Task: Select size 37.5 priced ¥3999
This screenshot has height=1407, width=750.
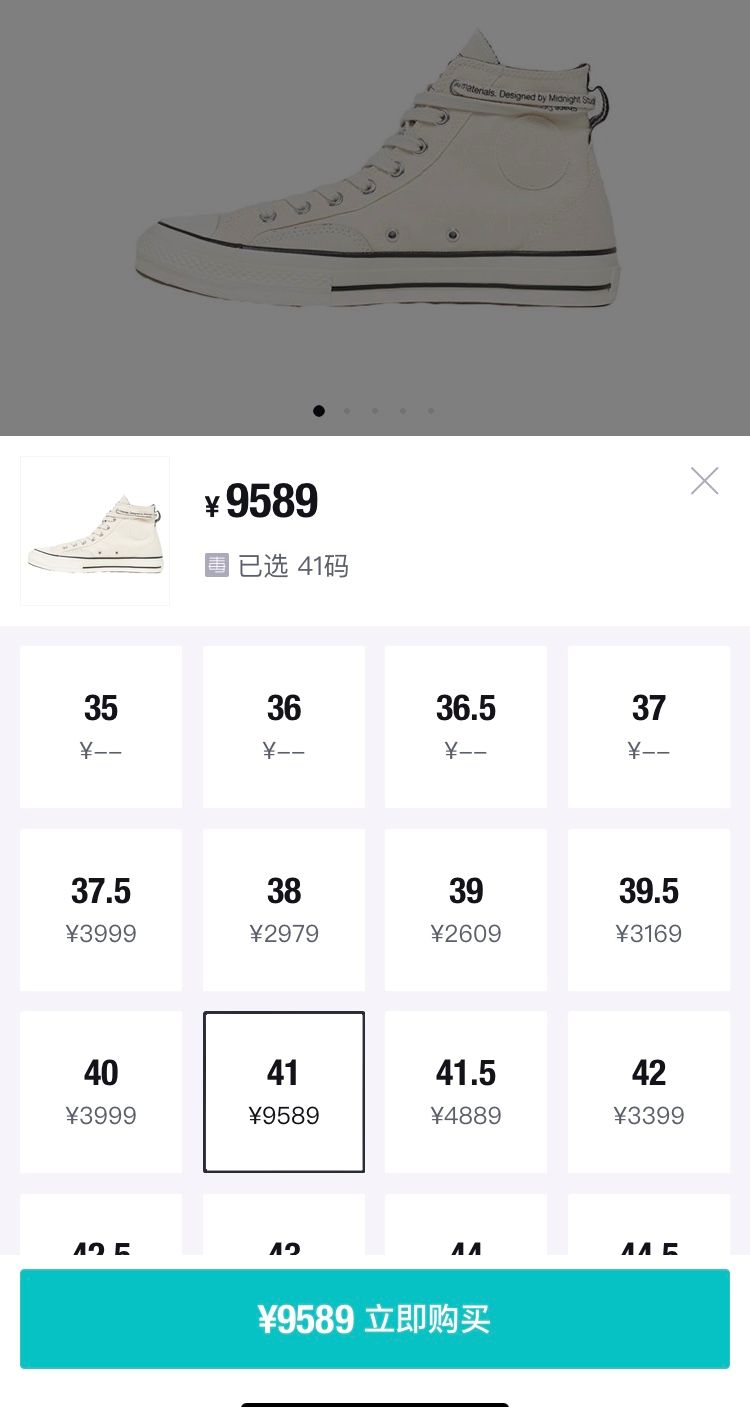Action: [100, 909]
